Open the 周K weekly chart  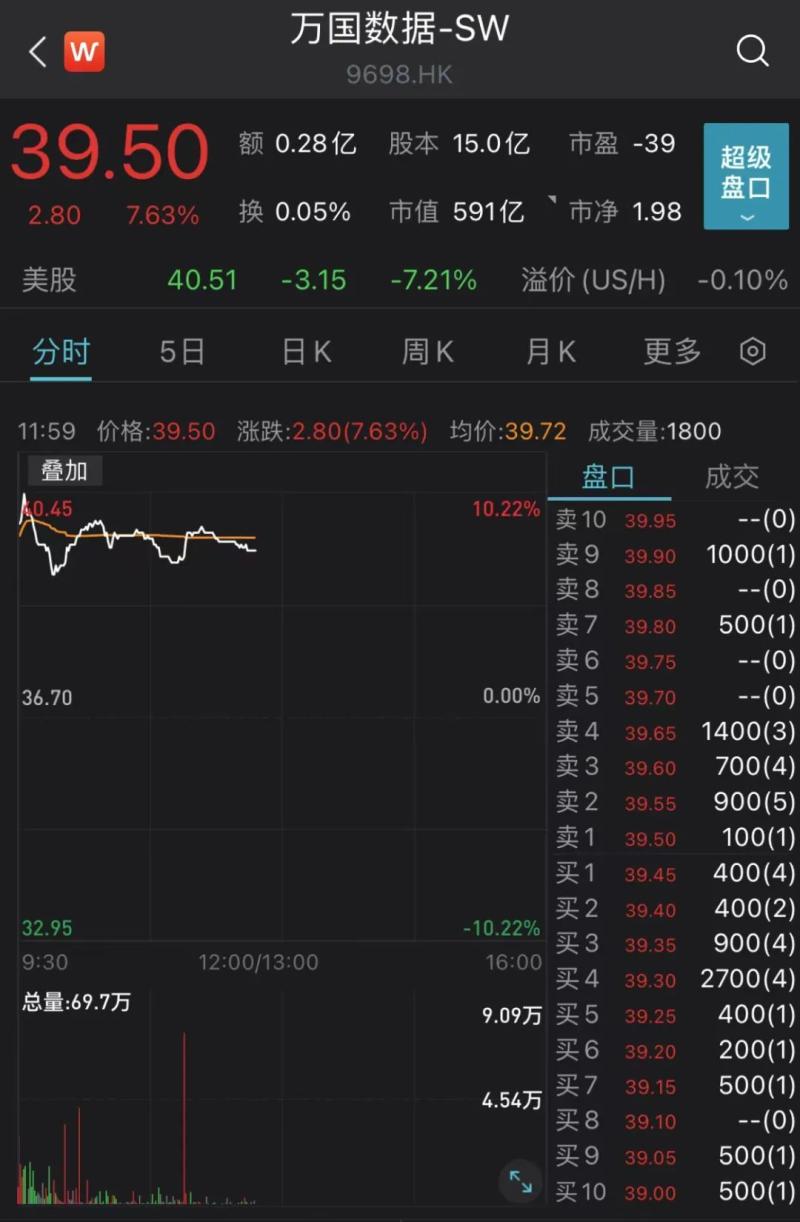click(x=427, y=351)
